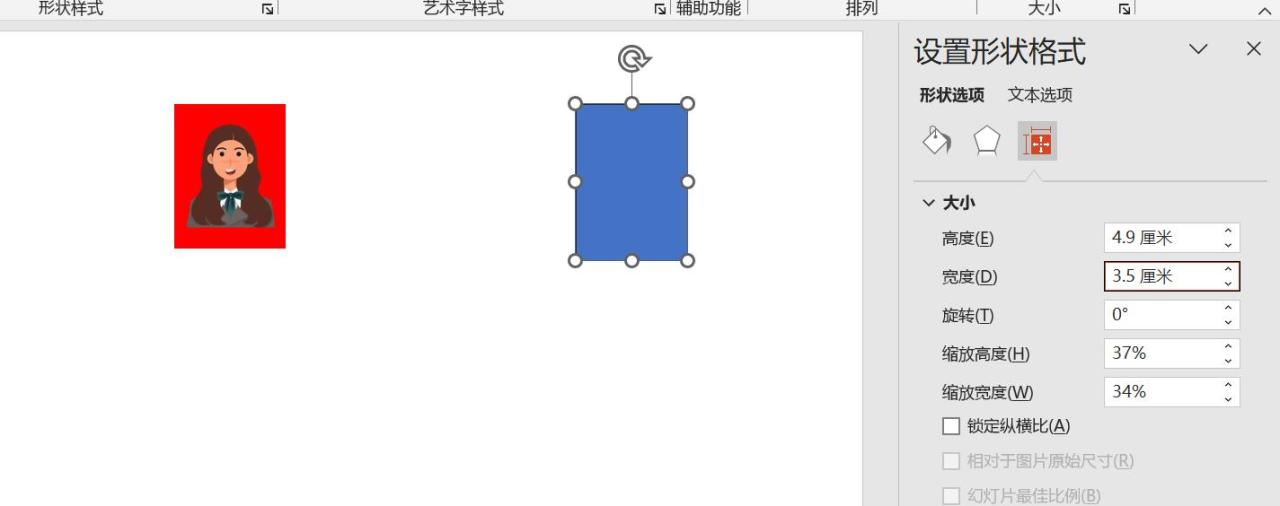1280x506 pixels.
Task: Enable the 锁定纵横比 checkbox
Action: pyautogui.click(x=951, y=426)
